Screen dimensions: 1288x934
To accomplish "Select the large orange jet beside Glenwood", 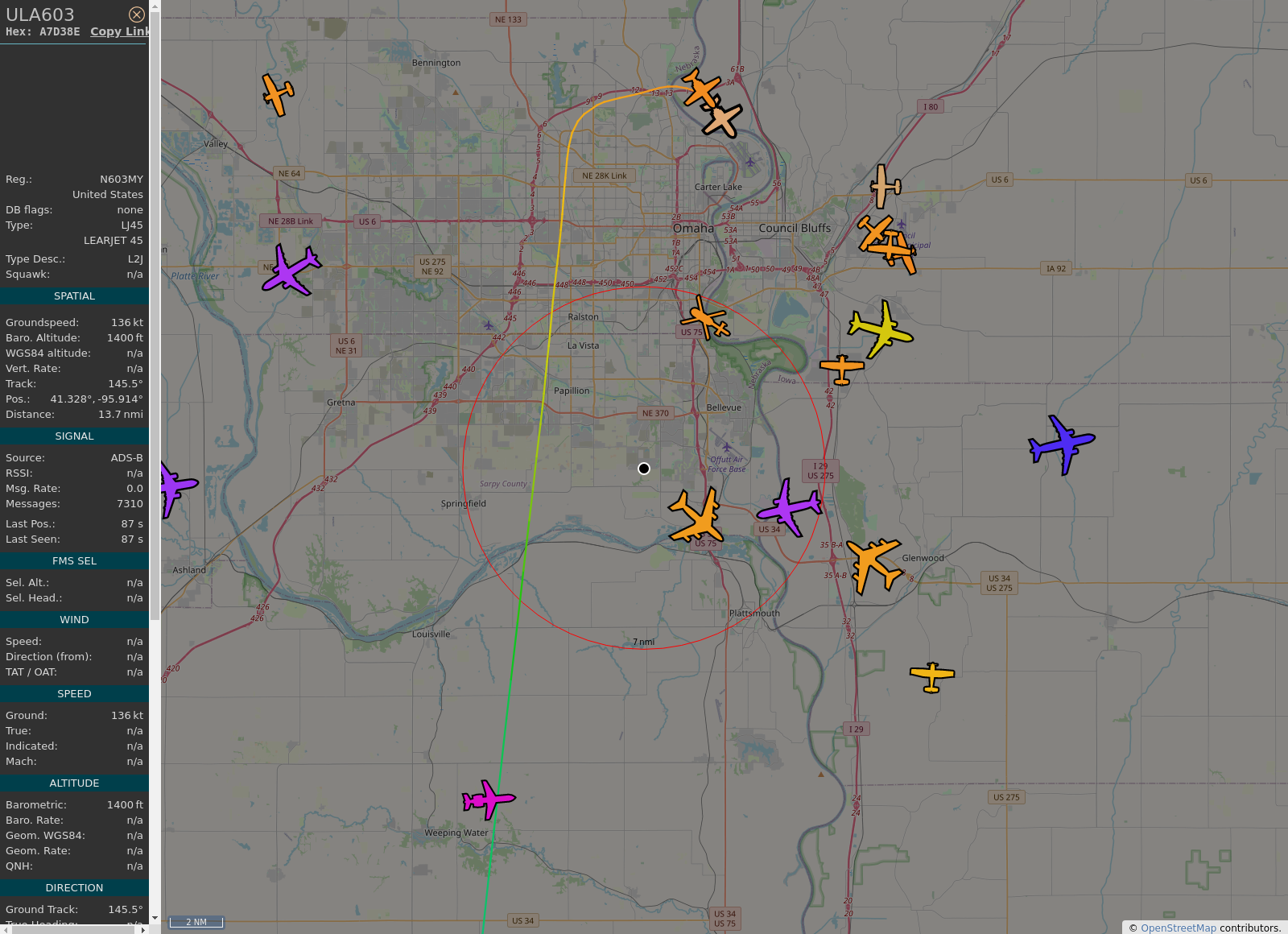I will 873,564.
